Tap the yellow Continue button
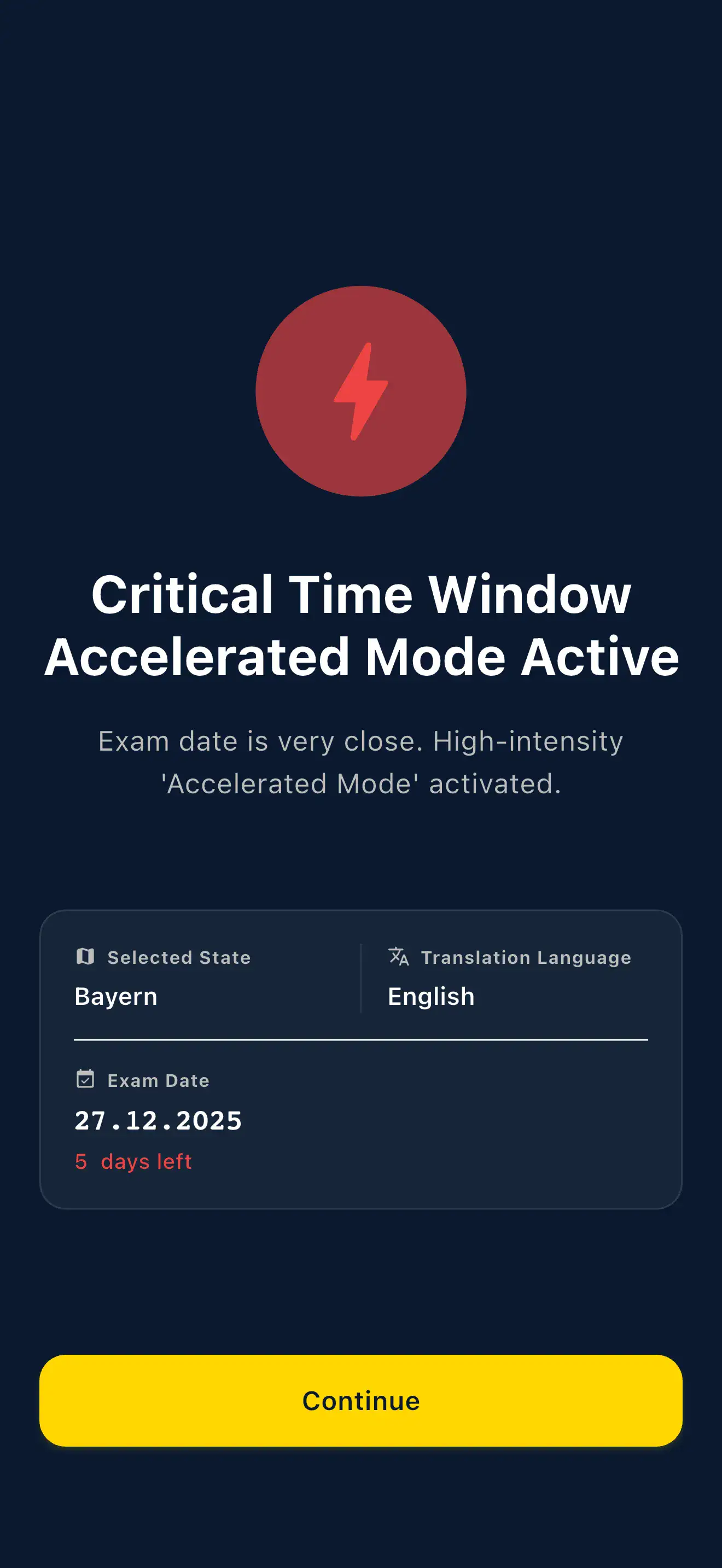722x1568 pixels. click(x=361, y=1400)
